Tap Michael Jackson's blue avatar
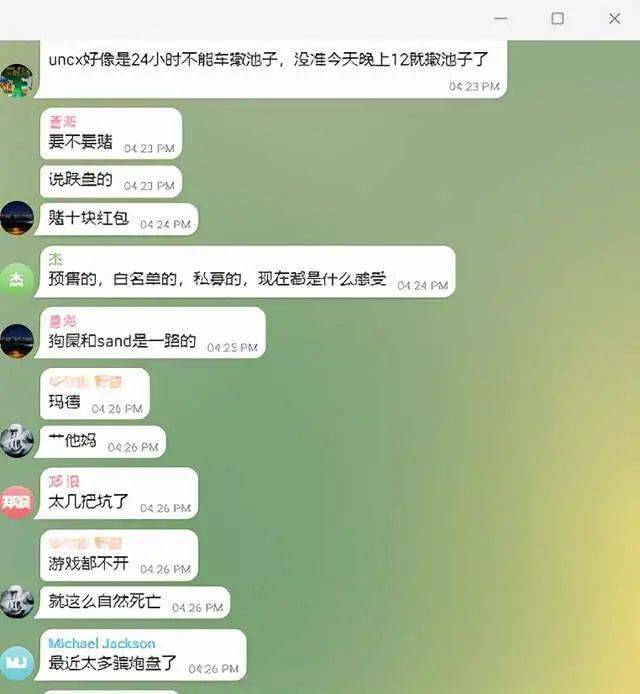The height and width of the screenshot is (694, 640). (17, 662)
